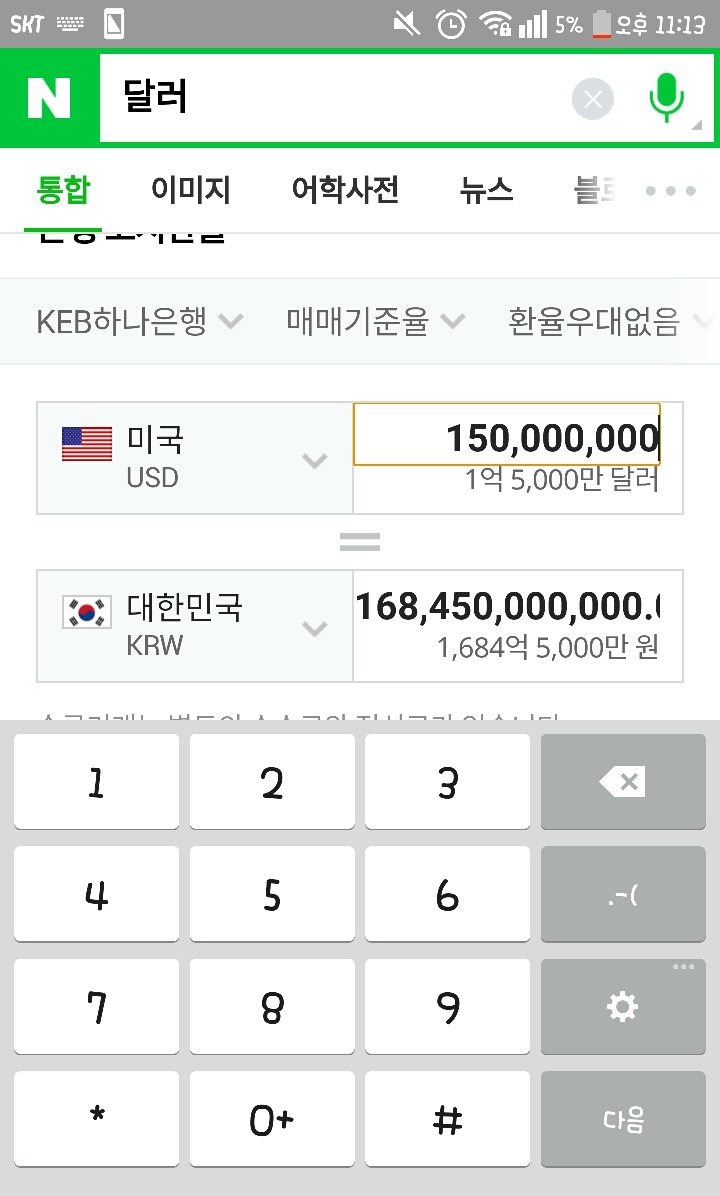The height and width of the screenshot is (1196, 720).
Task: Tap the South Korea flag icon
Action: coord(87,608)
